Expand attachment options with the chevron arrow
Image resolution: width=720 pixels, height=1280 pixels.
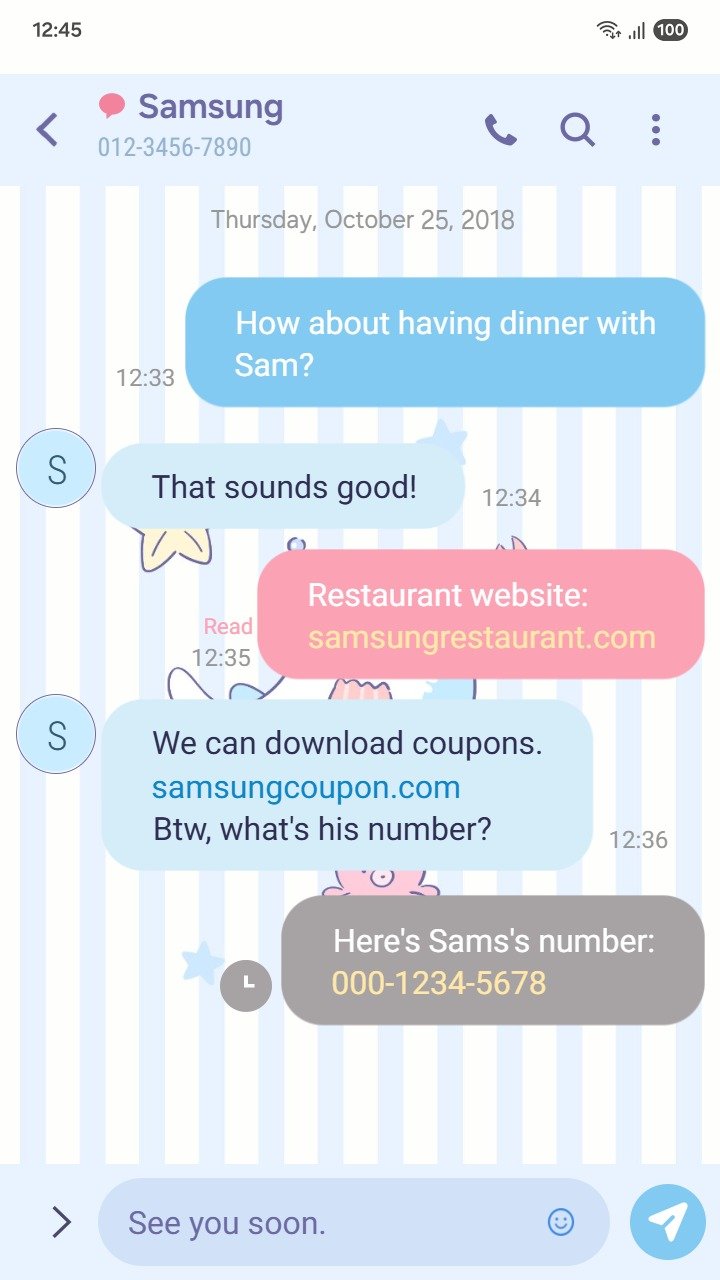61,1221
